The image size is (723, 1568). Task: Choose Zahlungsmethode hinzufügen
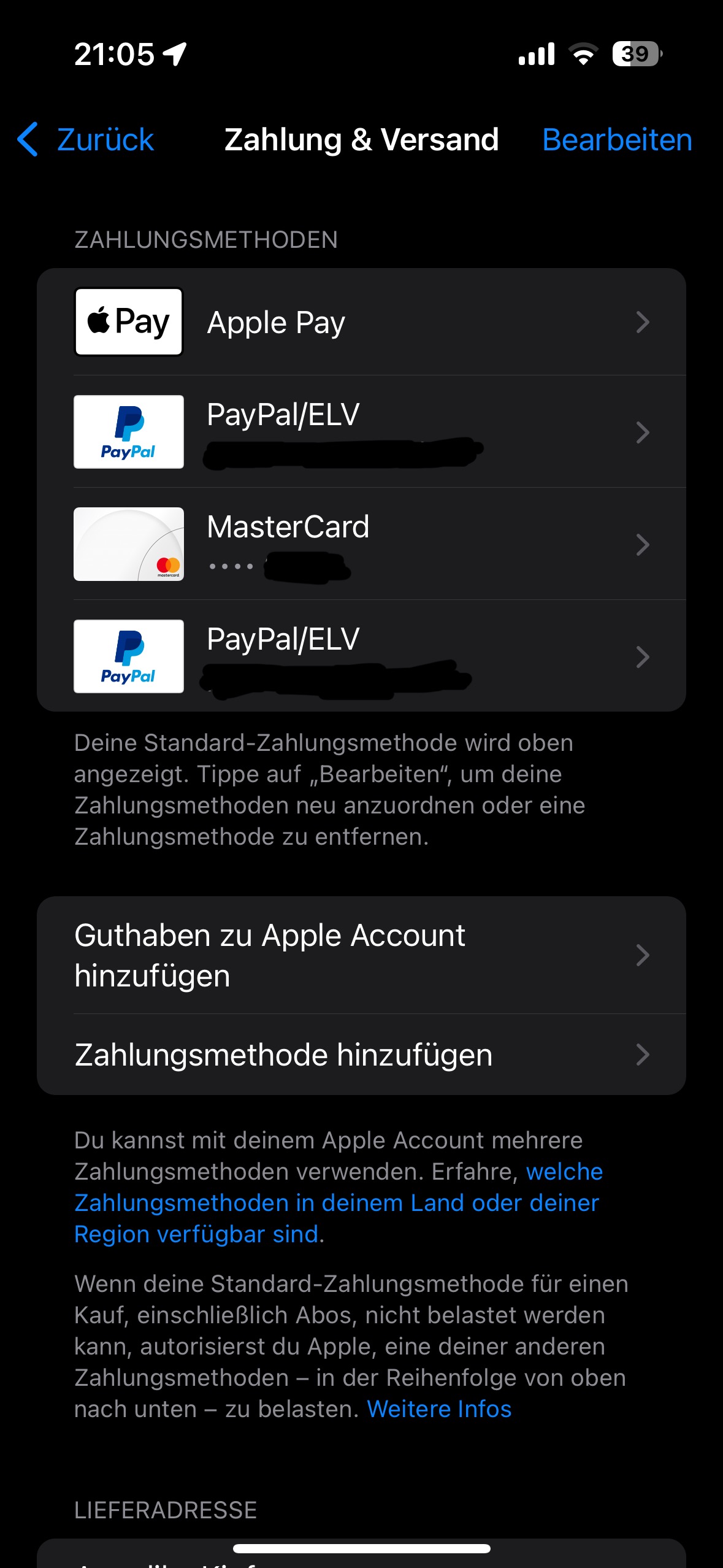click(x=361, y=1055)
